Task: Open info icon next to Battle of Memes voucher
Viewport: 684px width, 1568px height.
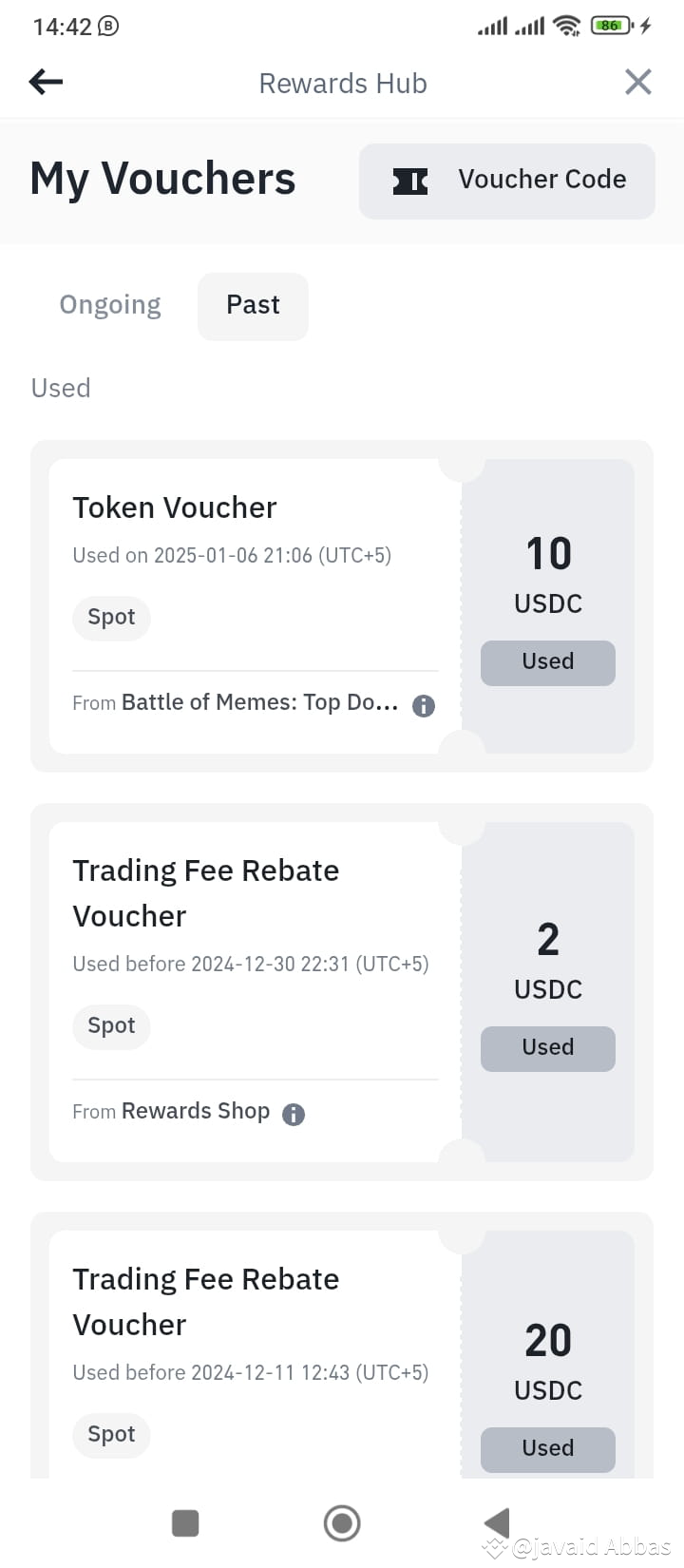Action: pyautogui.click(x=423, y=705)
